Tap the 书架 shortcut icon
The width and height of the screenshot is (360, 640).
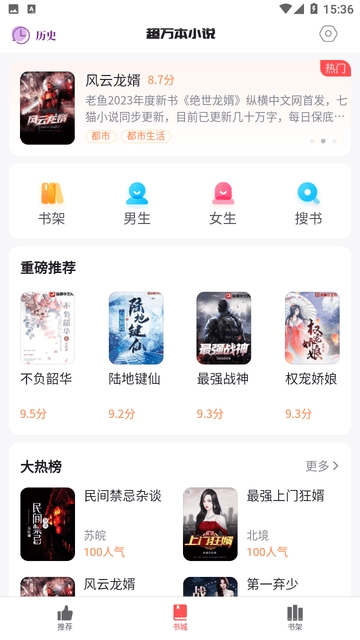tap(52, 204)
